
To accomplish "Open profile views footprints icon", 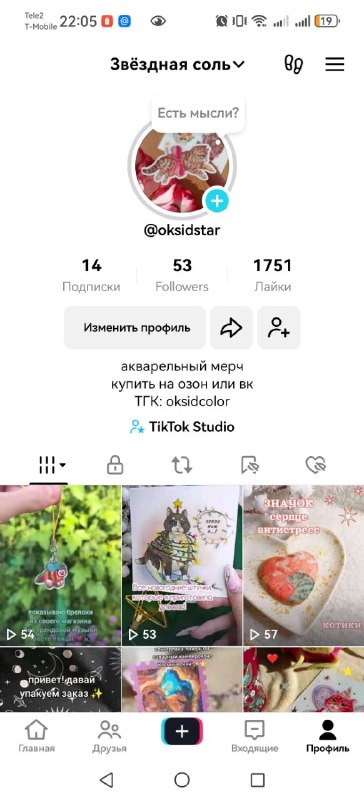I will click(x=294, y=64).
